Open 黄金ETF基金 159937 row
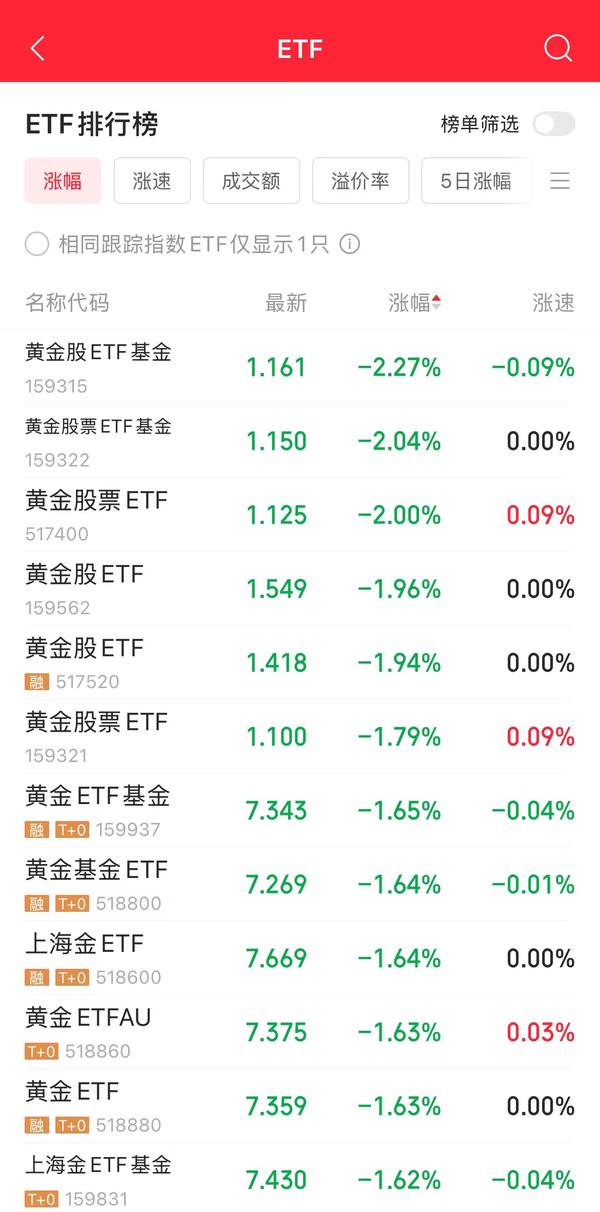The width and height of the screenshot is (600, 1212). (x=300, y=811)
